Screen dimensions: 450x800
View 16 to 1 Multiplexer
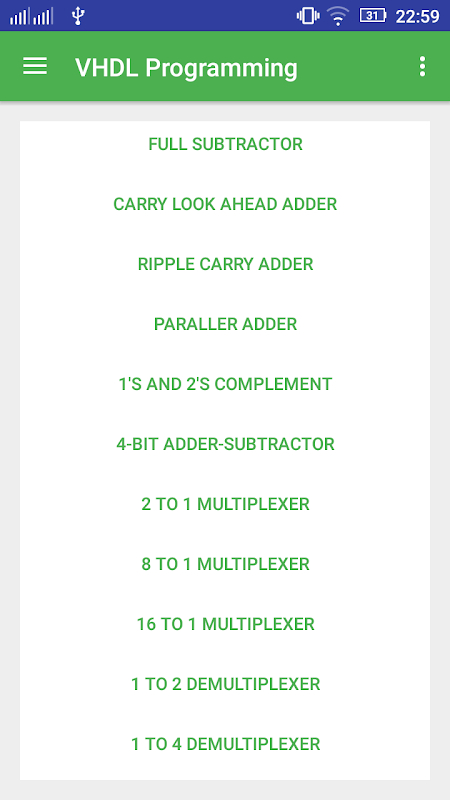225,624
